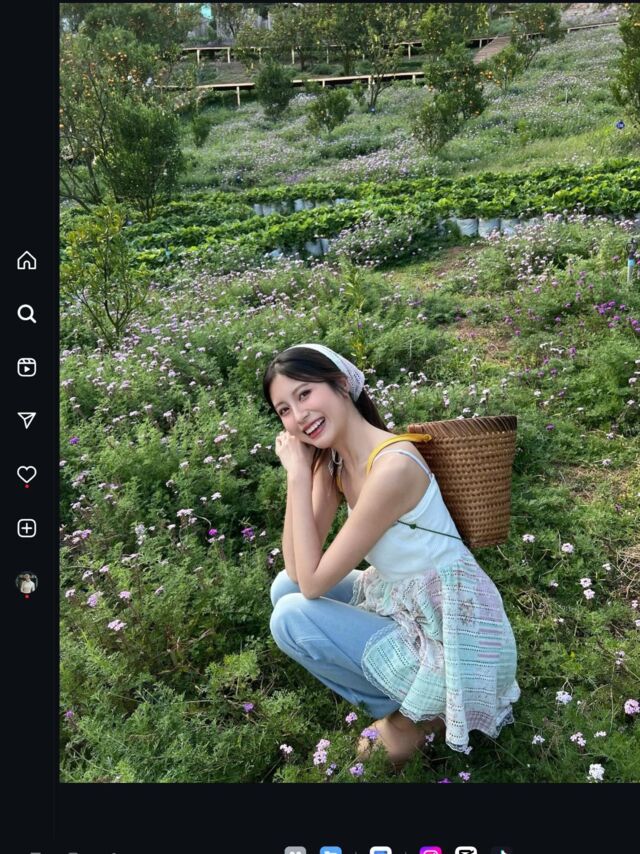Open the Search page
640x854 pixels.
27,314
